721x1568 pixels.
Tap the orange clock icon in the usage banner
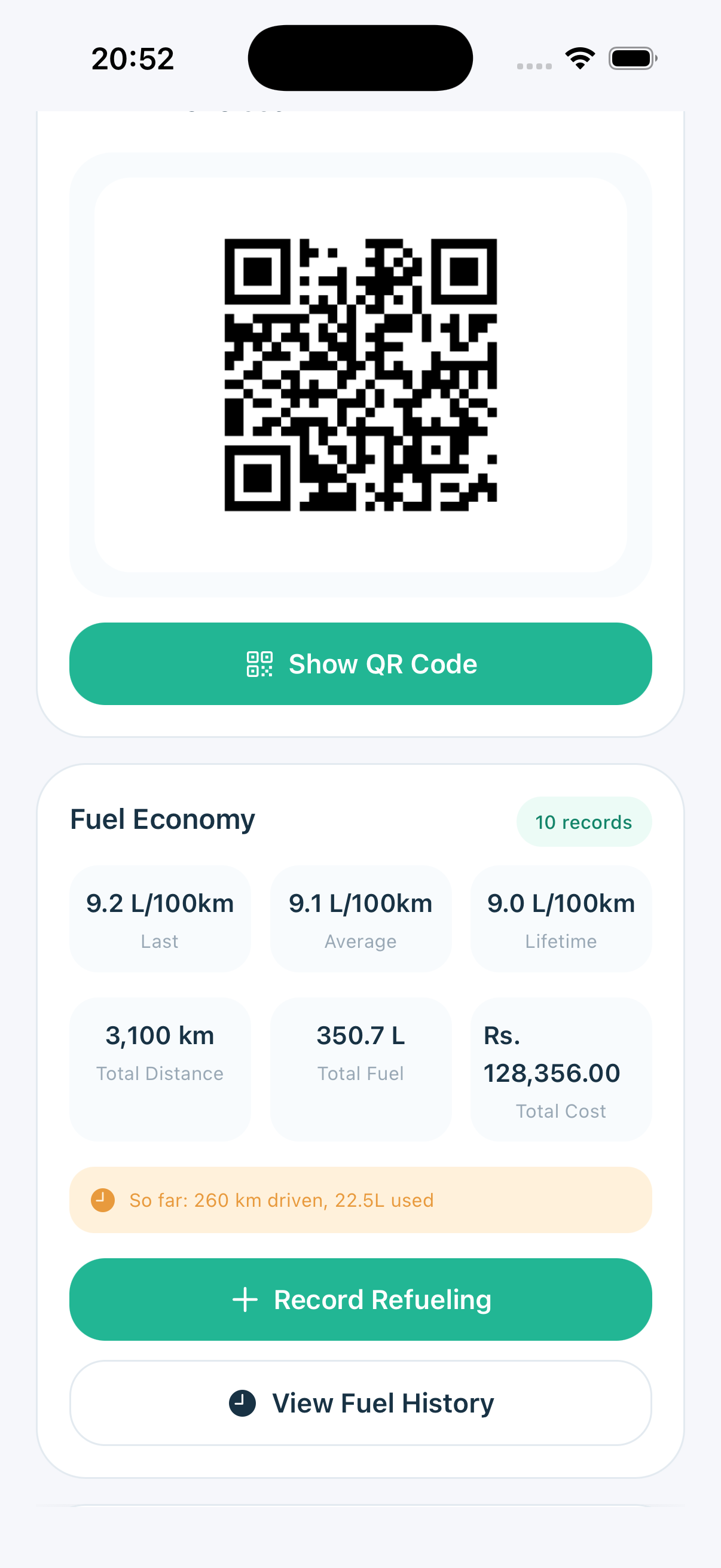102,1200
